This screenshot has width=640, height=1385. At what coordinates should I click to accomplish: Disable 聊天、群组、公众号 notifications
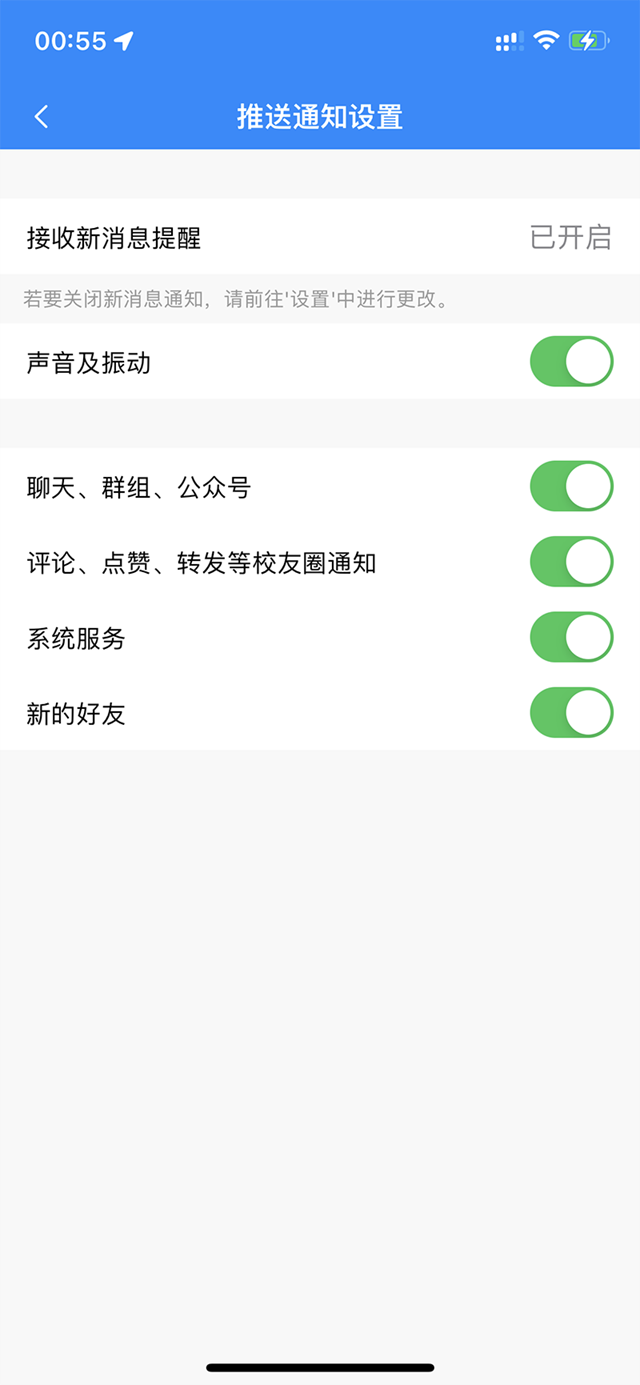click(x=571, y=487)
